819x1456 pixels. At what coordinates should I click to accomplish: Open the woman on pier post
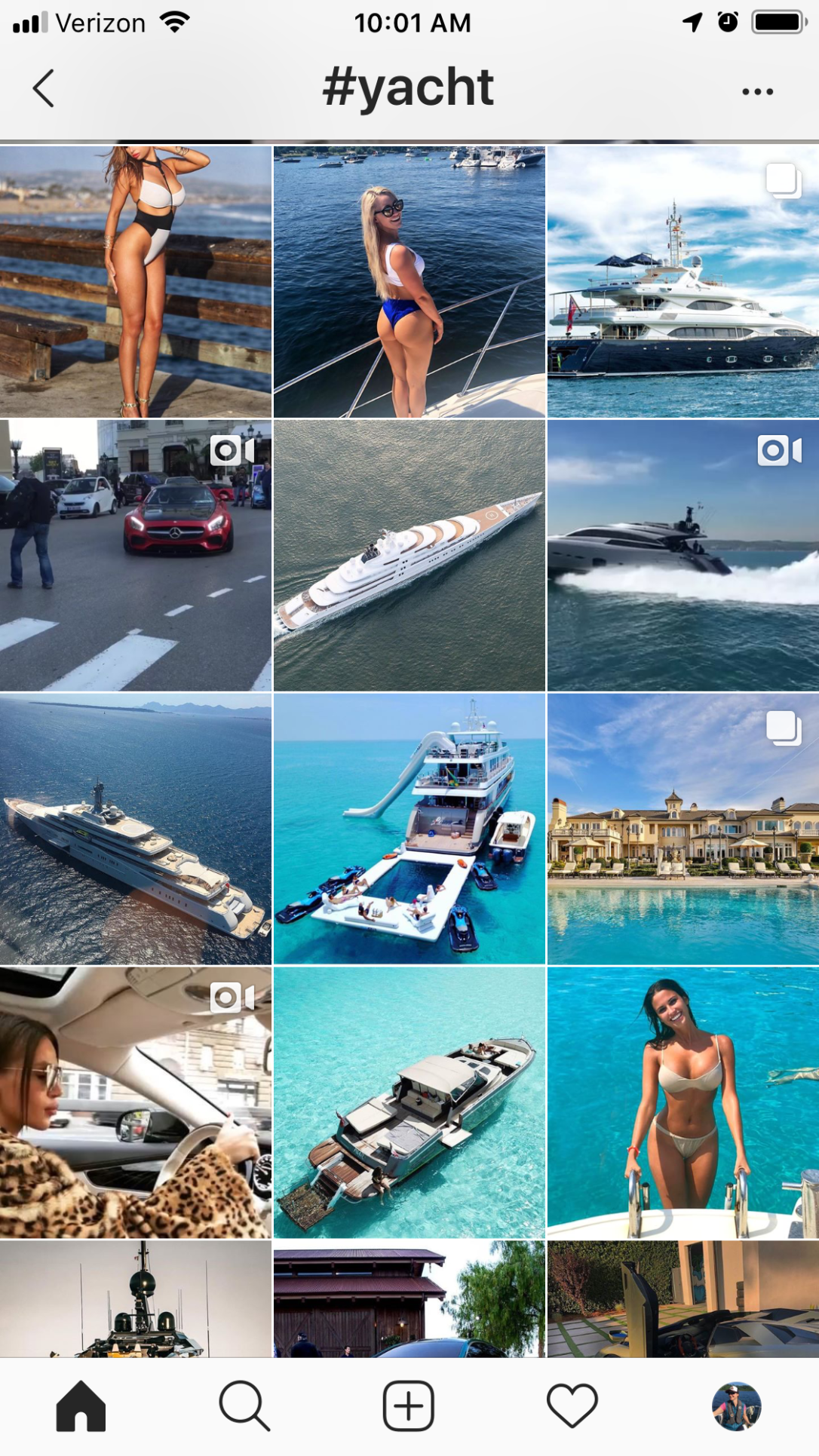(136, 282)
